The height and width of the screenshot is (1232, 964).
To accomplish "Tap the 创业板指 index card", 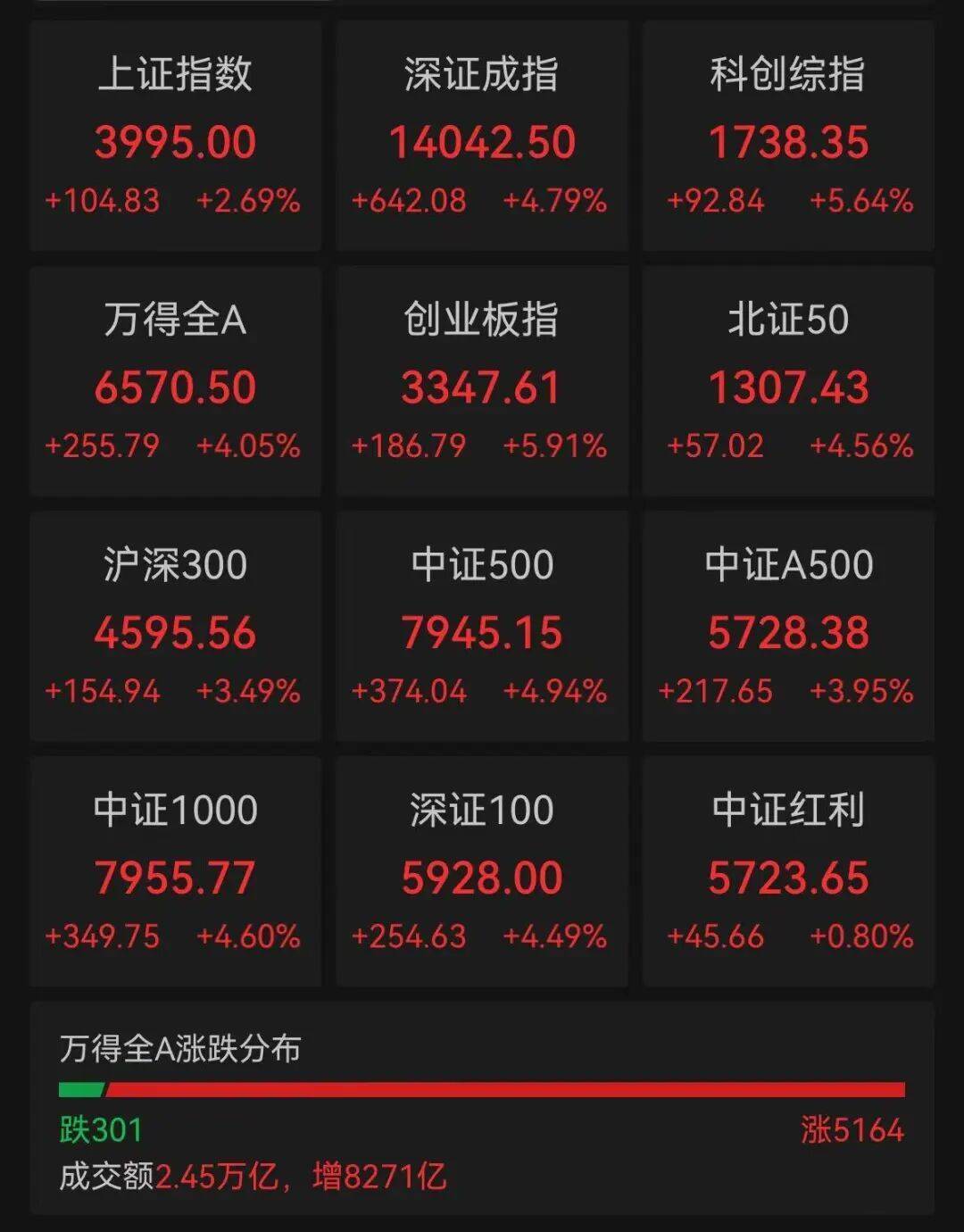I will (x=482, y=382).
